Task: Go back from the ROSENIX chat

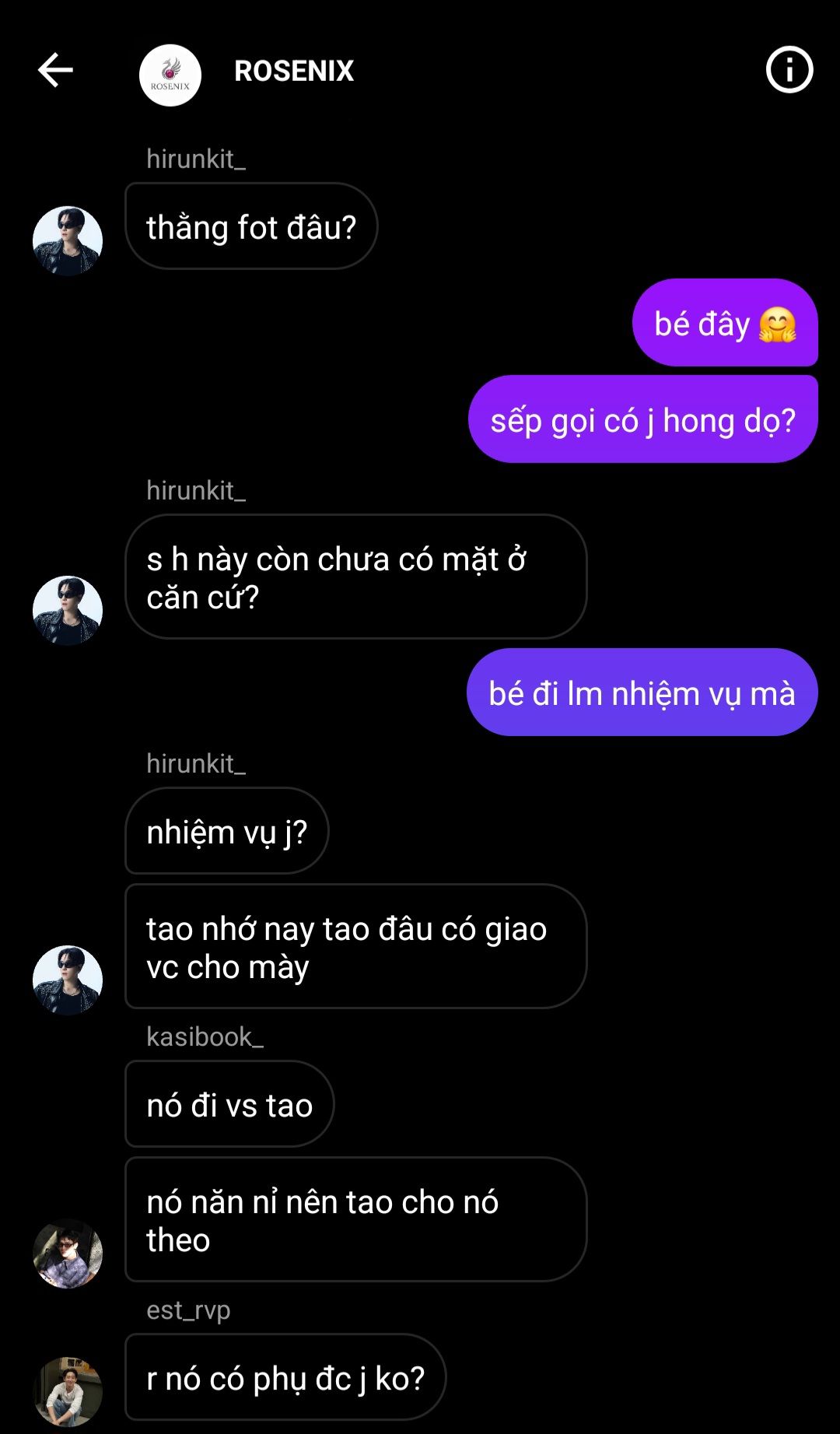Action: pyautogui.click(x=55, y=71)
